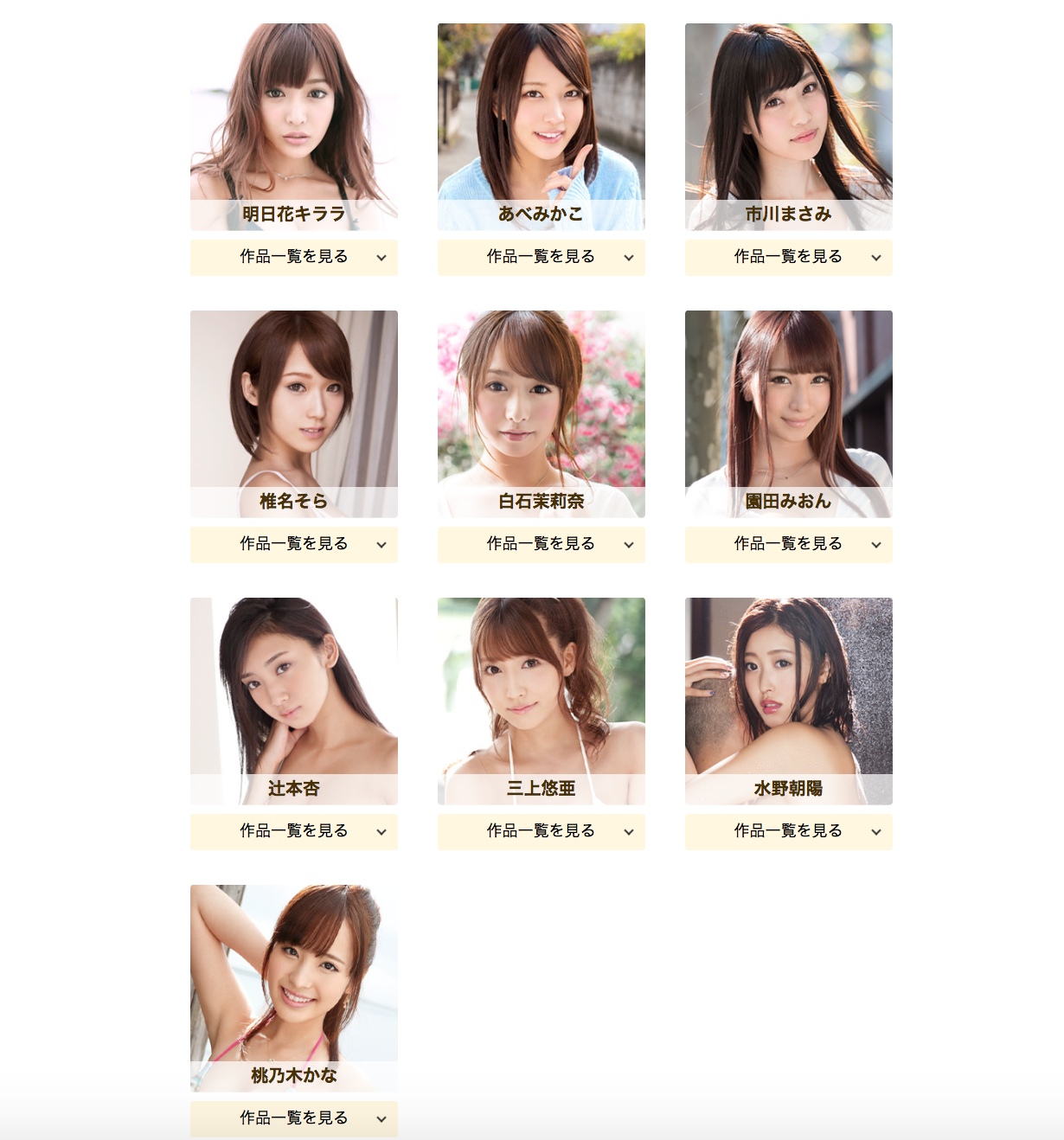Open the 白石茉莉奈 profile tile
Image resolution: width=1064 pixels, height=1140 pixels.
[x=542, y=414]
